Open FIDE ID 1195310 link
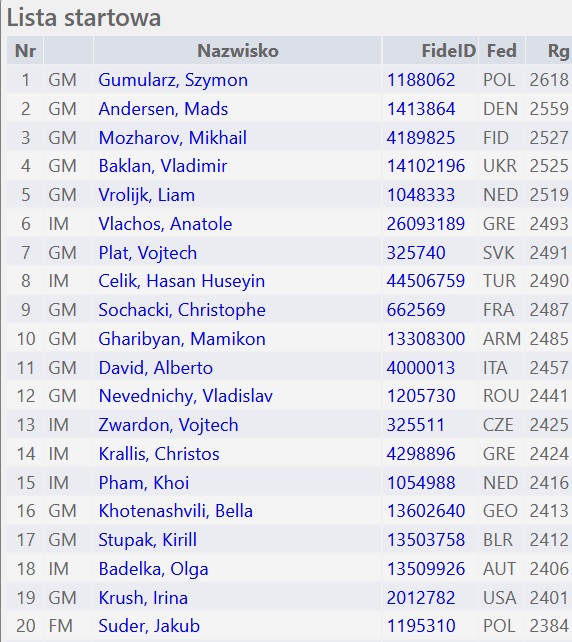The width and height of the screenshot is (572, 642). click(x=421, y=626)
